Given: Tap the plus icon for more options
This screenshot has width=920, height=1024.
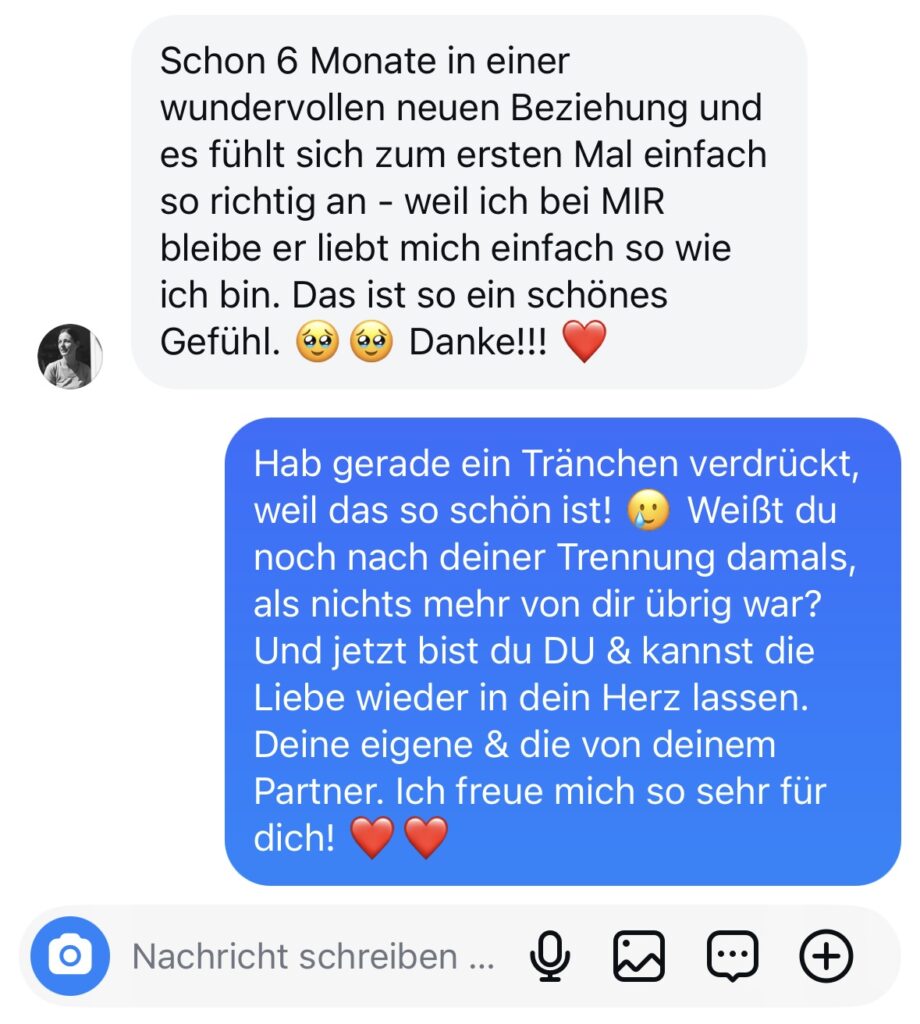Looking at the screenshot, I should pos(826,957).
